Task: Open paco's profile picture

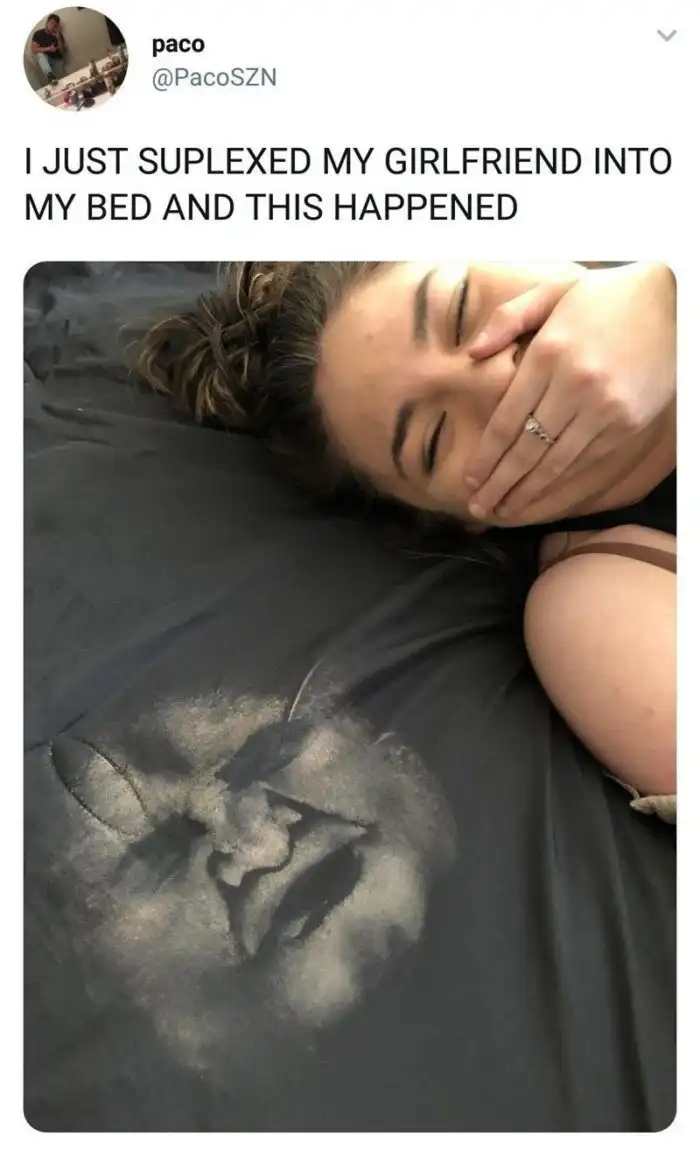Action: point(75,58)
